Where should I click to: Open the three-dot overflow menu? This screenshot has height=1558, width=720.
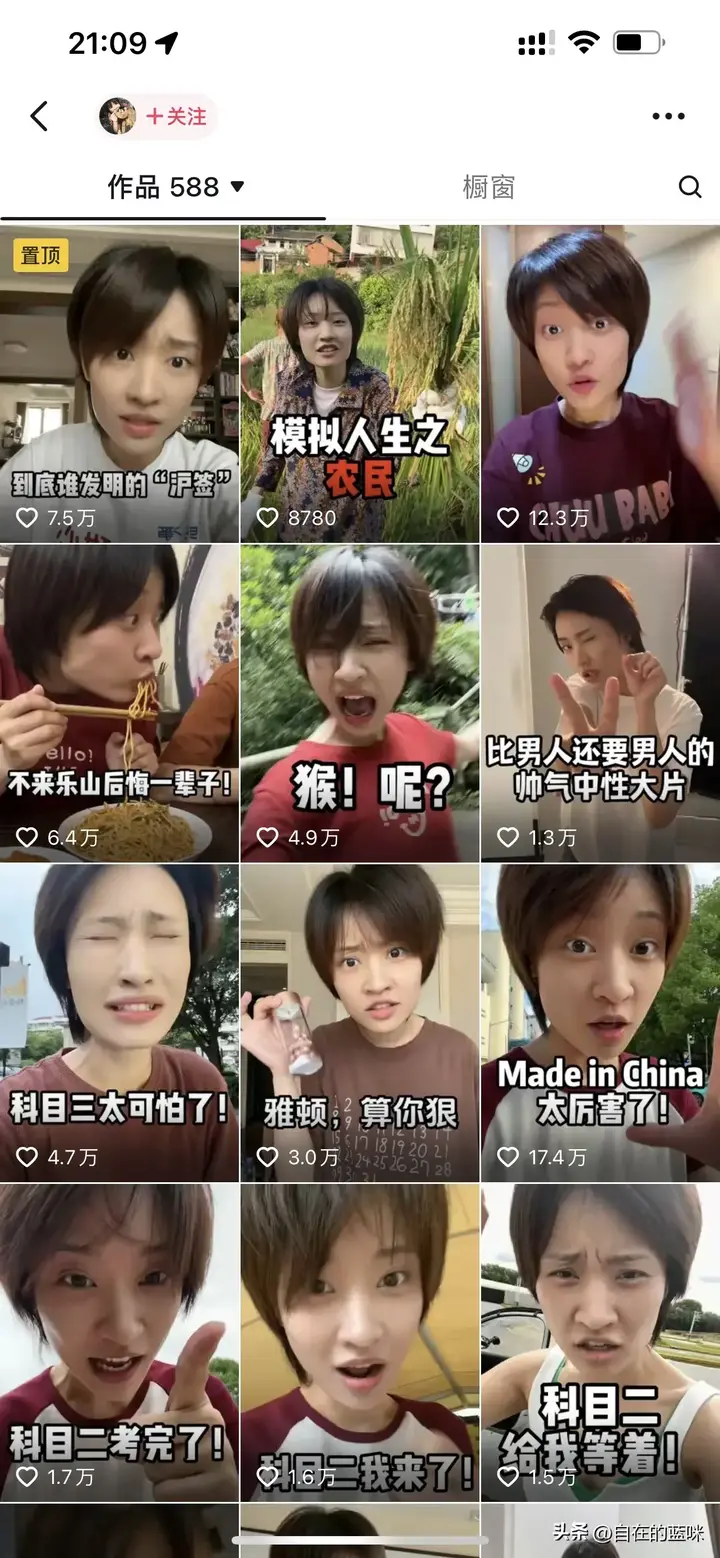click(x=668, y=117)
